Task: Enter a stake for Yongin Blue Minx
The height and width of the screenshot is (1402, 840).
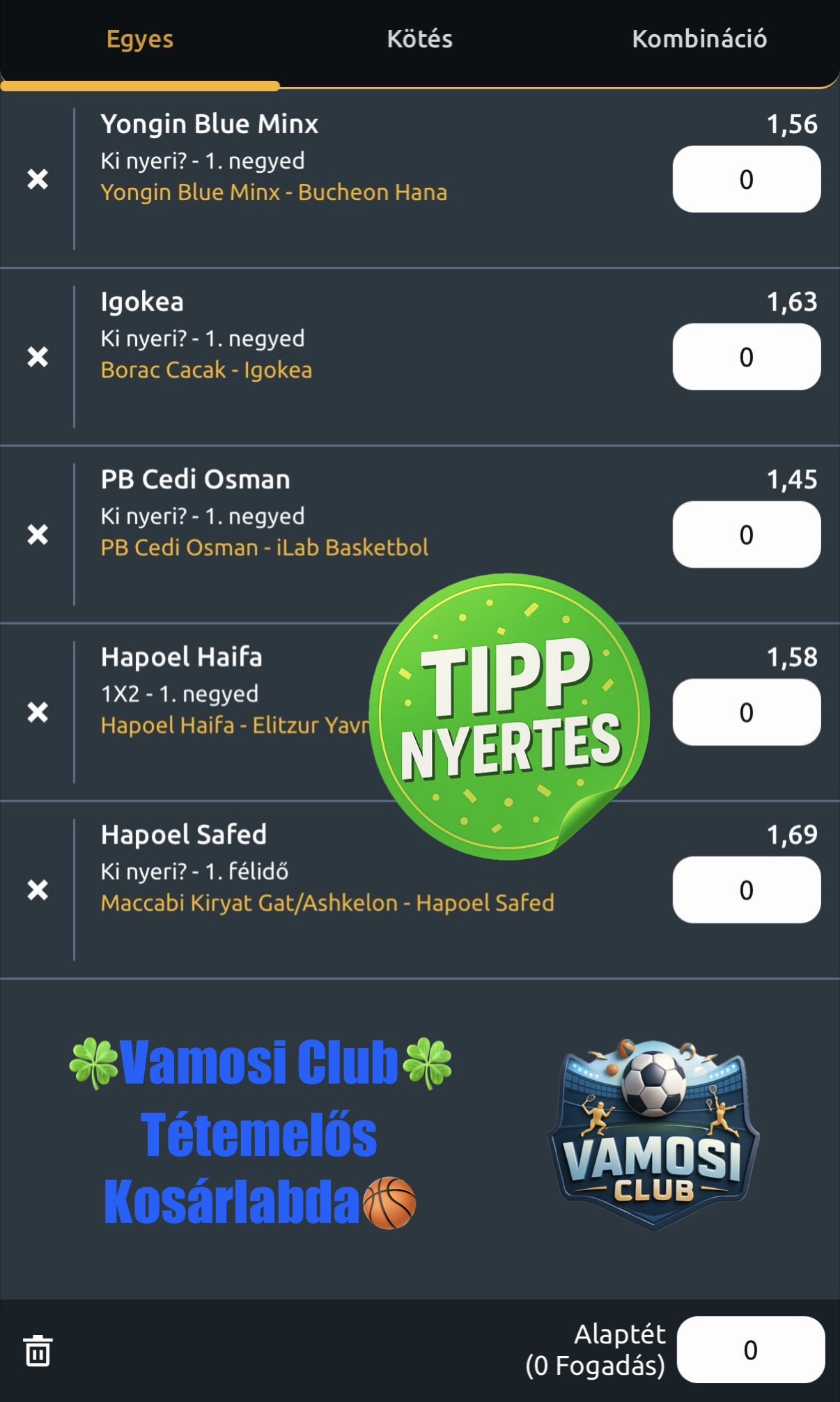Action: tap(746, 179)
